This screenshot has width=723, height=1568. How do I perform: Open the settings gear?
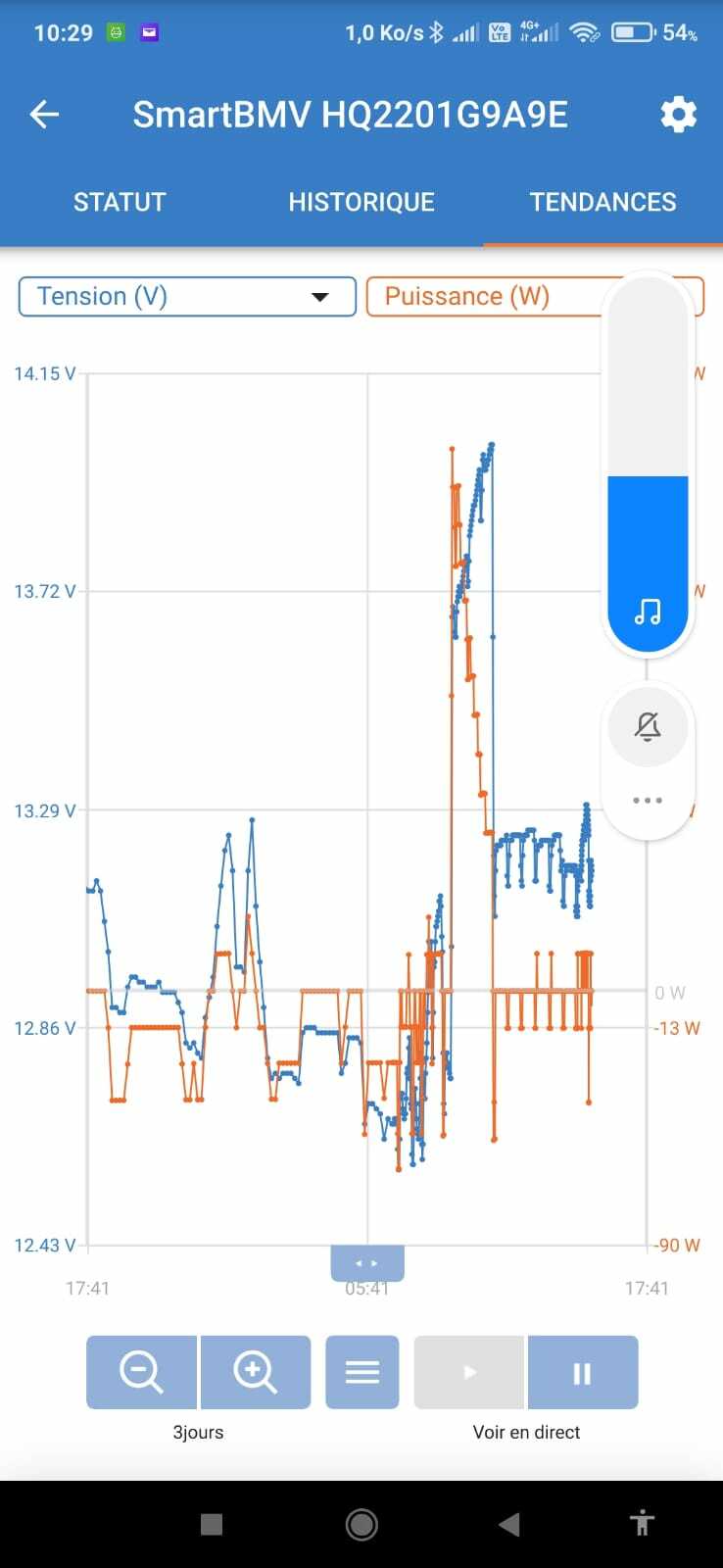pos(678,115)
